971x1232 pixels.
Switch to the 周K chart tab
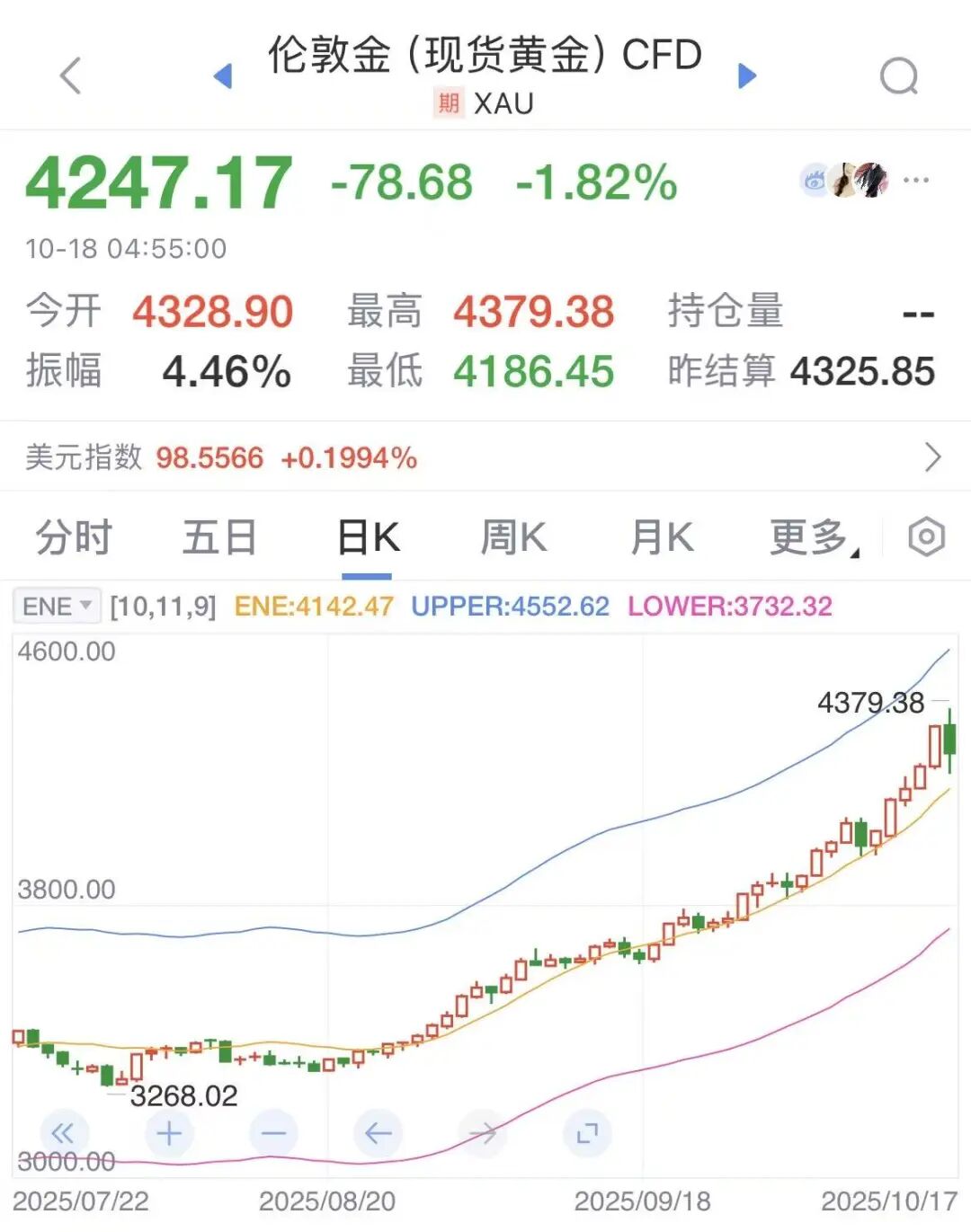pos(513,538)
